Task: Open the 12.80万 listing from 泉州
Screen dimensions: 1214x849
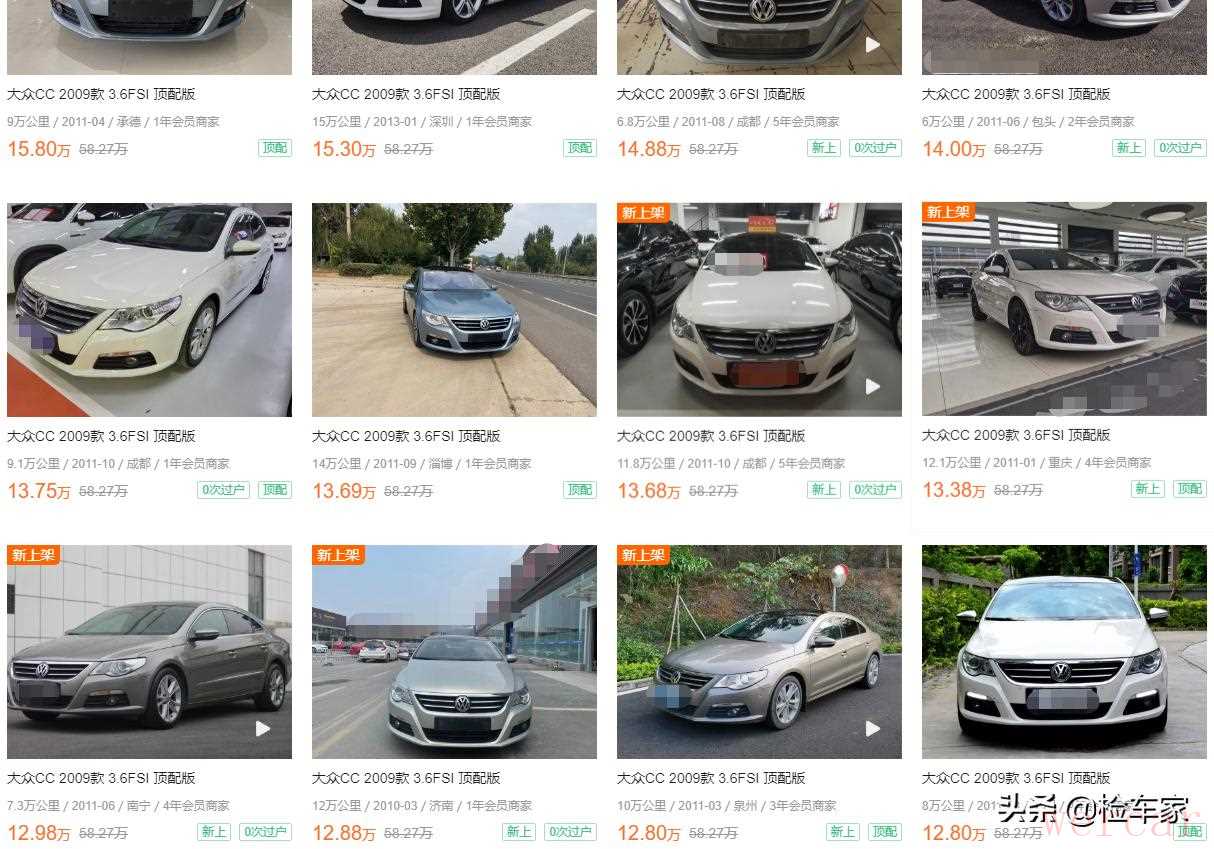Action: point(711,778)
